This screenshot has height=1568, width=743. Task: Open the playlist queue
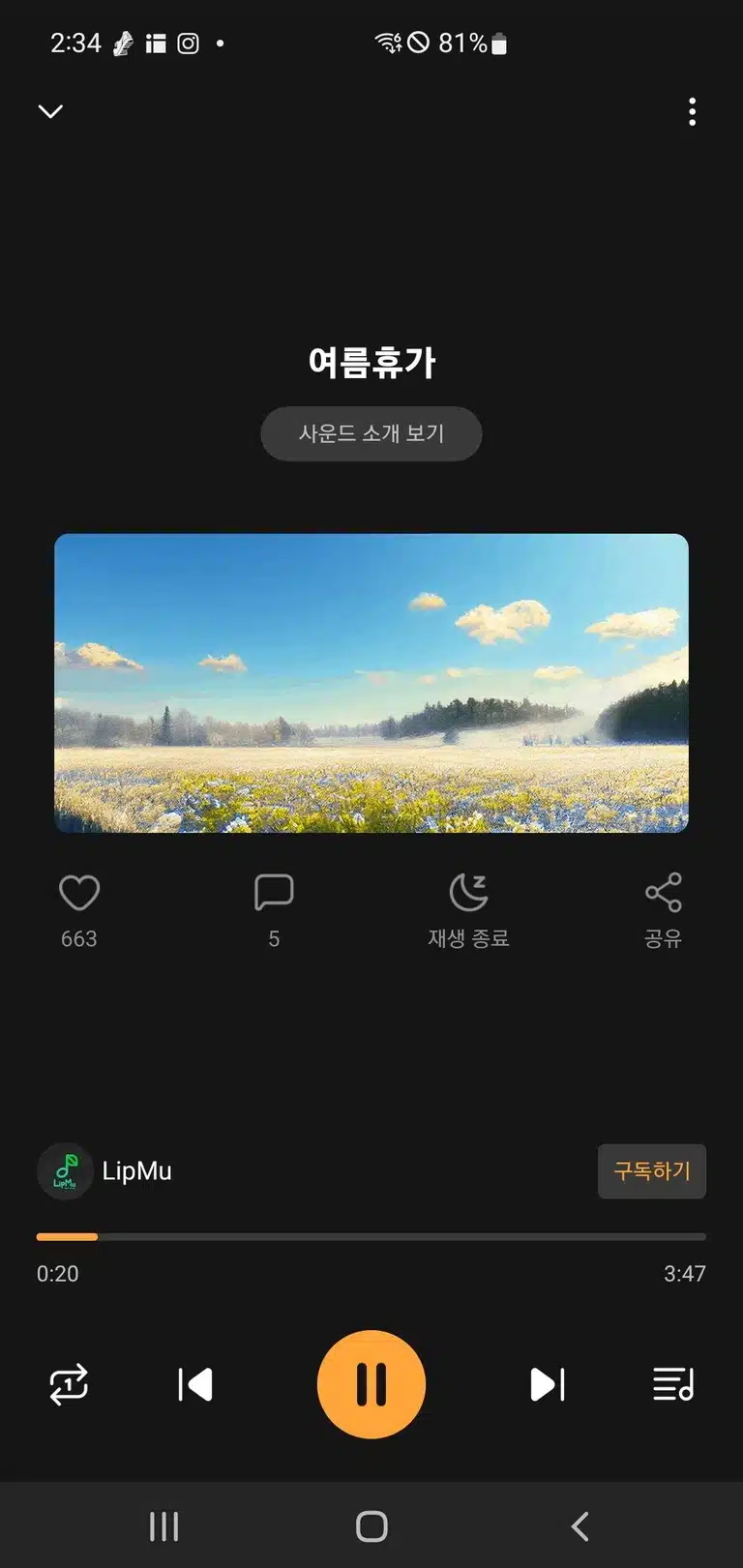pyautogui.click(x=673, y=1384)
